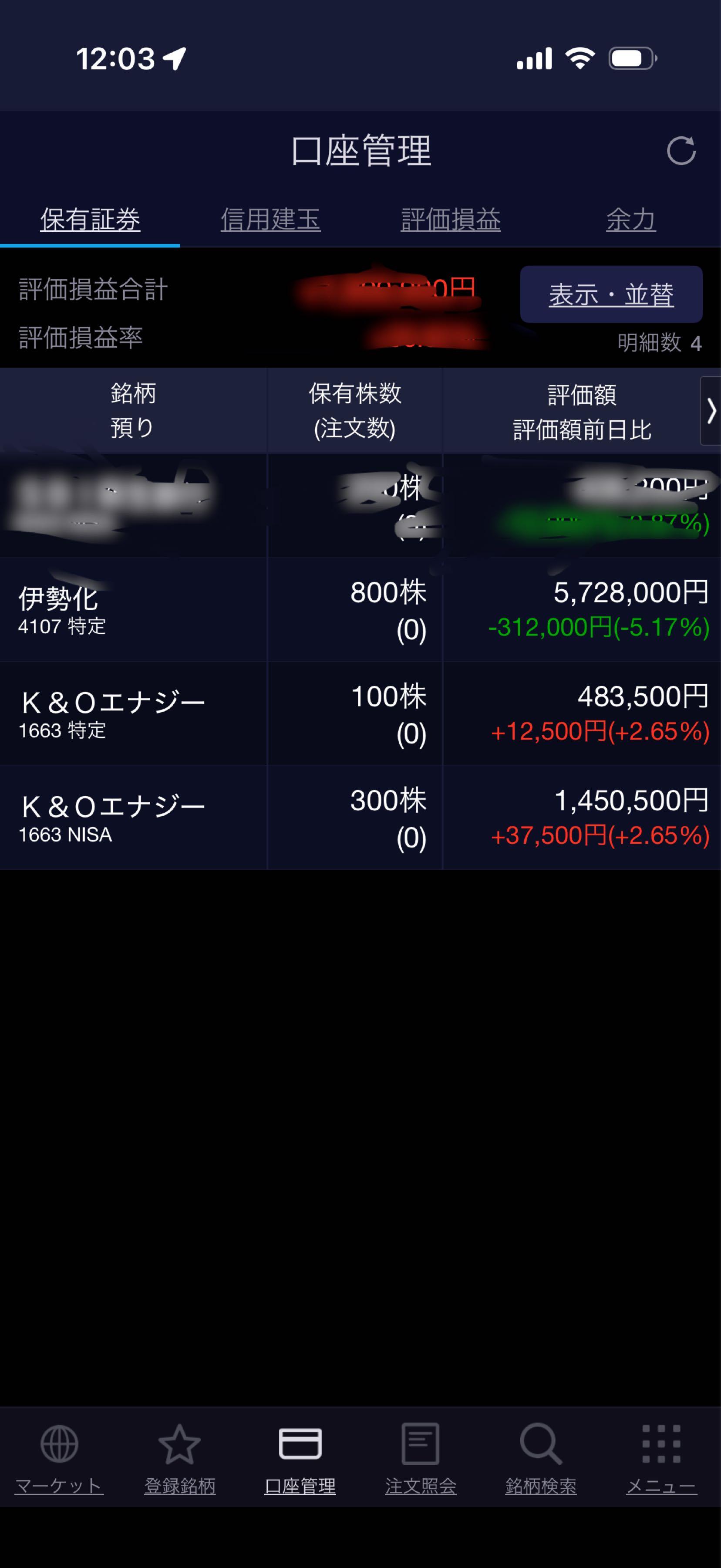The width and height of the screenshot is (721, 1568).
Task: Select the 余力 tab
Action: click(632, 221)
